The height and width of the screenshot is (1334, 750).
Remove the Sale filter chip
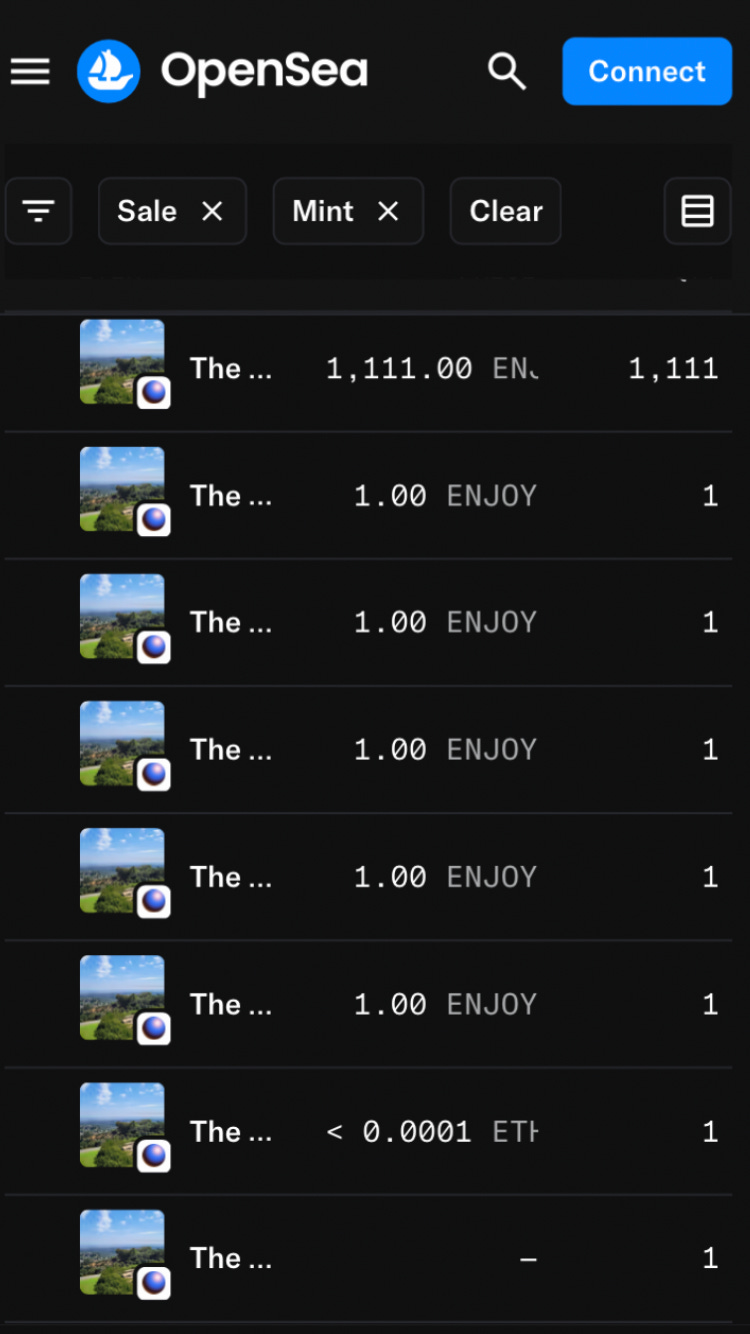click(212, 211)
